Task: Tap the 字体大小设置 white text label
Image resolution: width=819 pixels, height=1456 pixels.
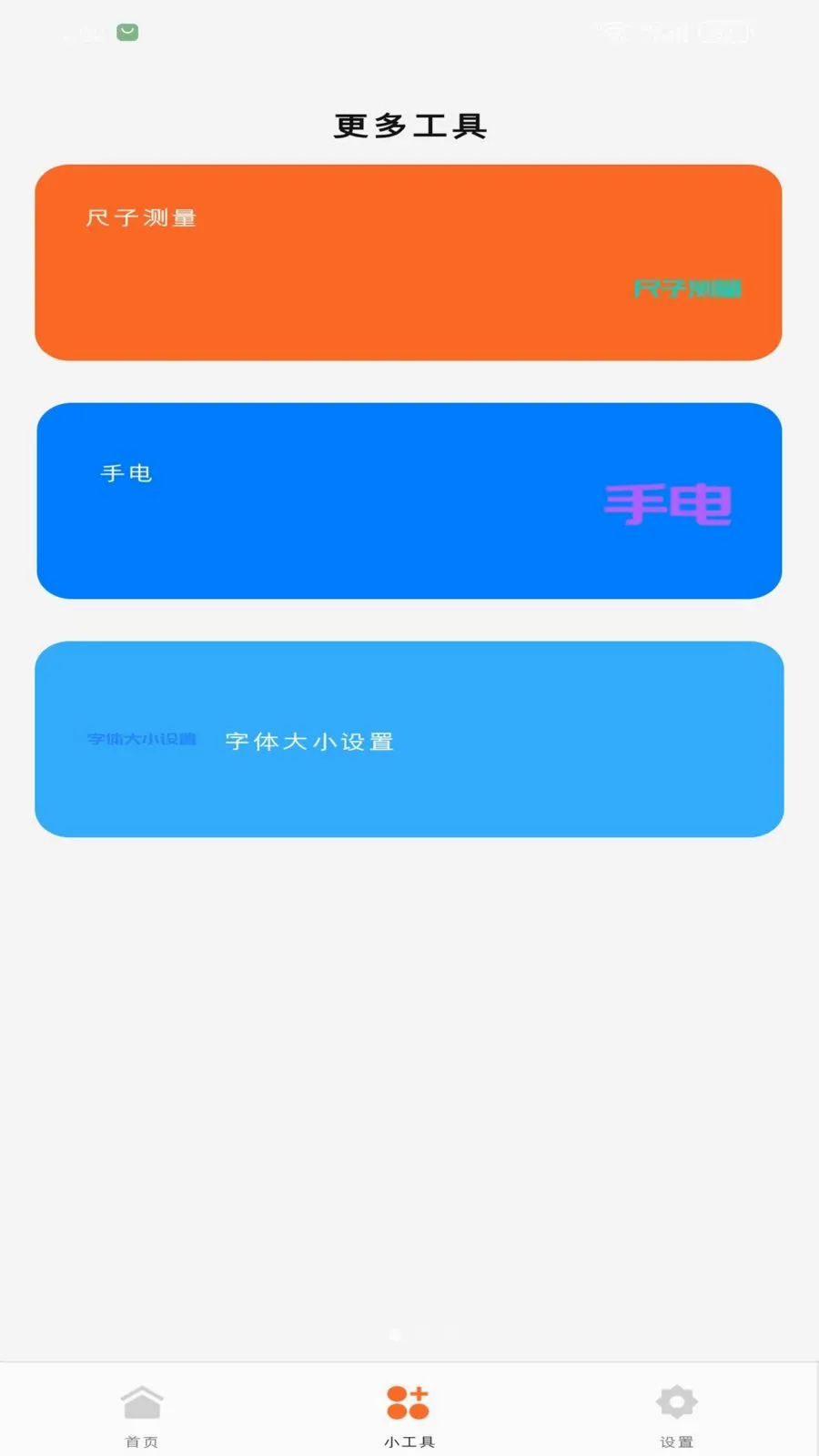Action: click(x=308, y=741)
